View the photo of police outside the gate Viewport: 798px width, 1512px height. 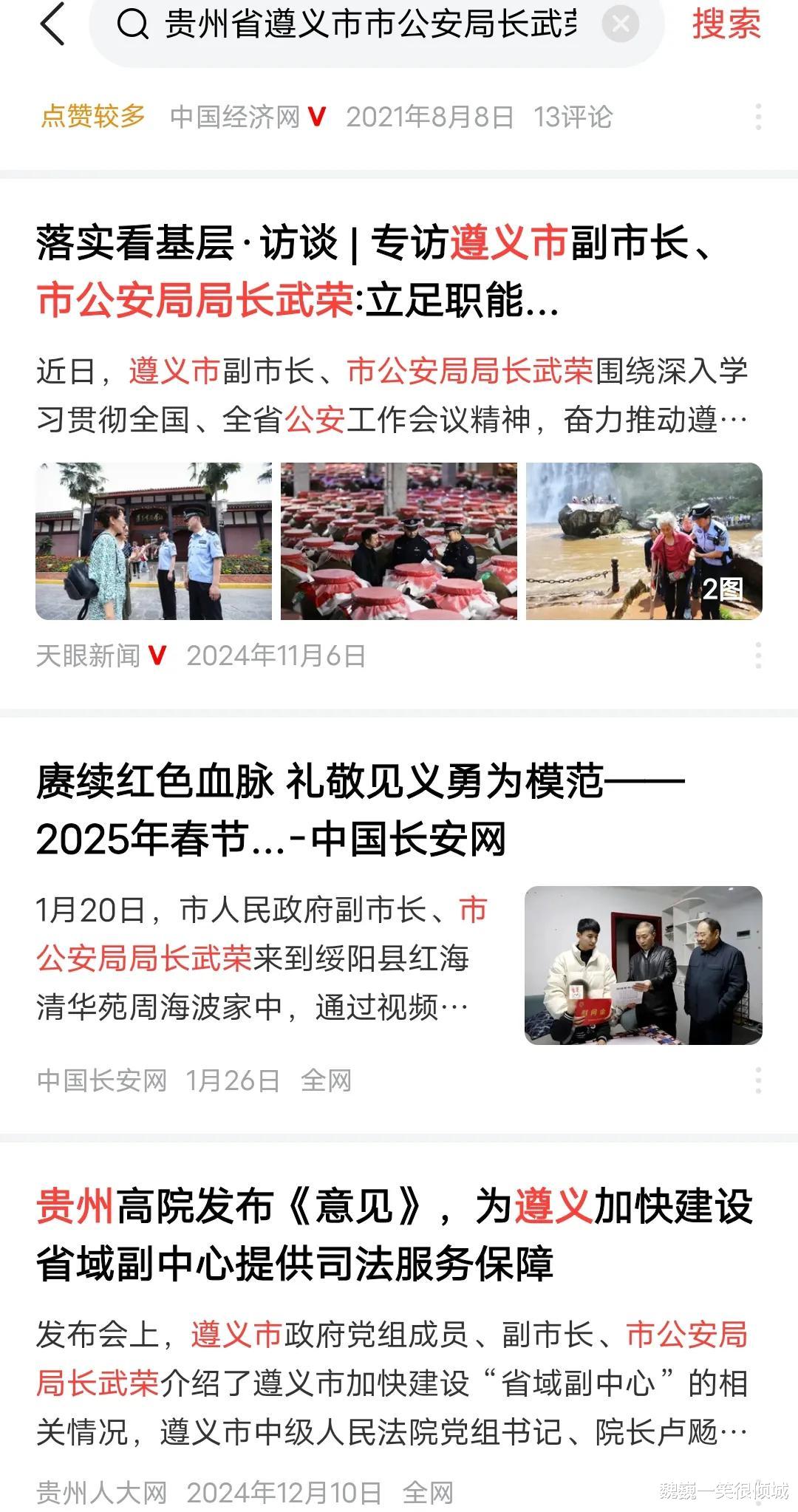pyautogui.click(x=154, y=542)
